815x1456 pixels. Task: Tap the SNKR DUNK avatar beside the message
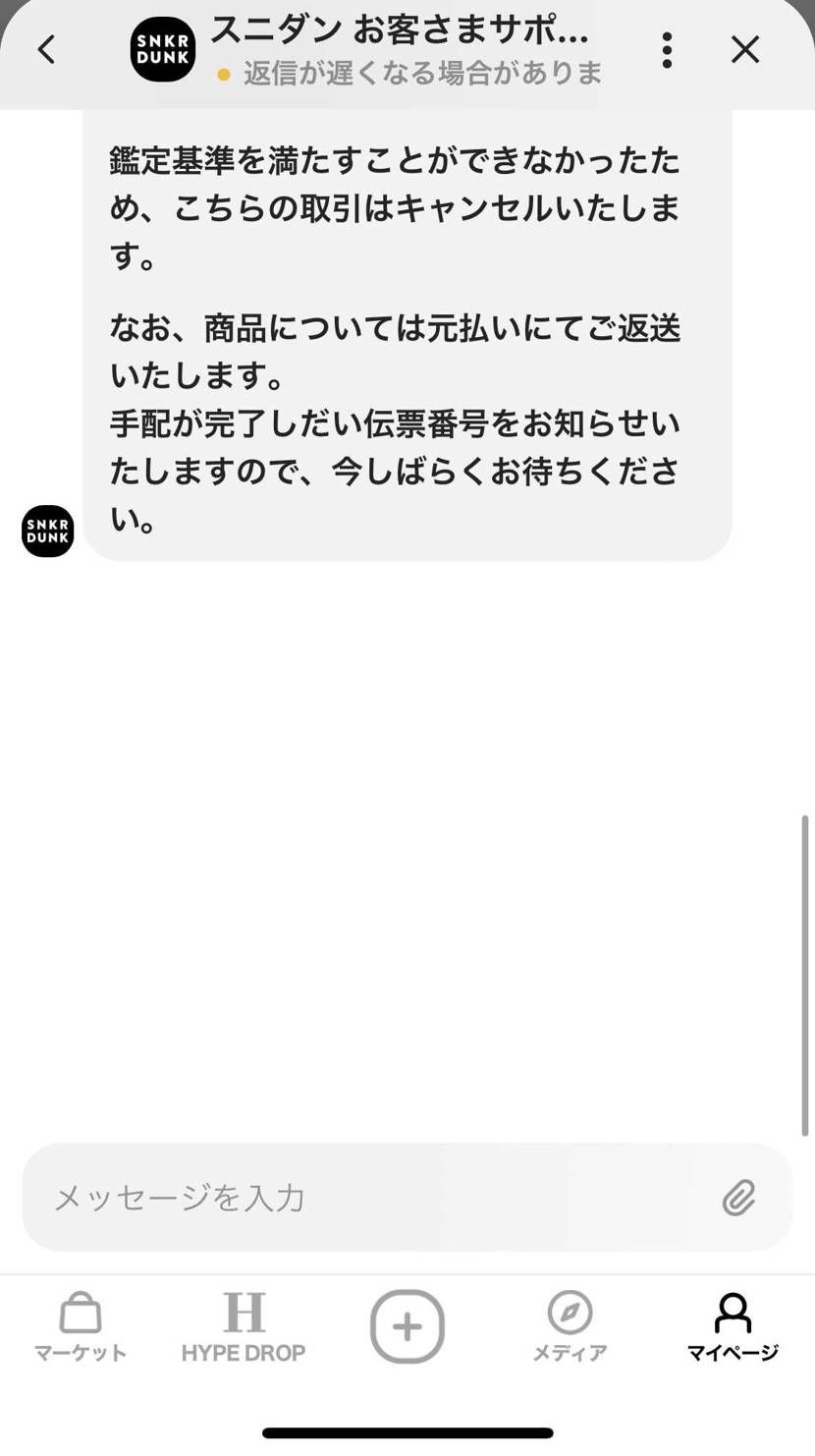click(46, 531)
